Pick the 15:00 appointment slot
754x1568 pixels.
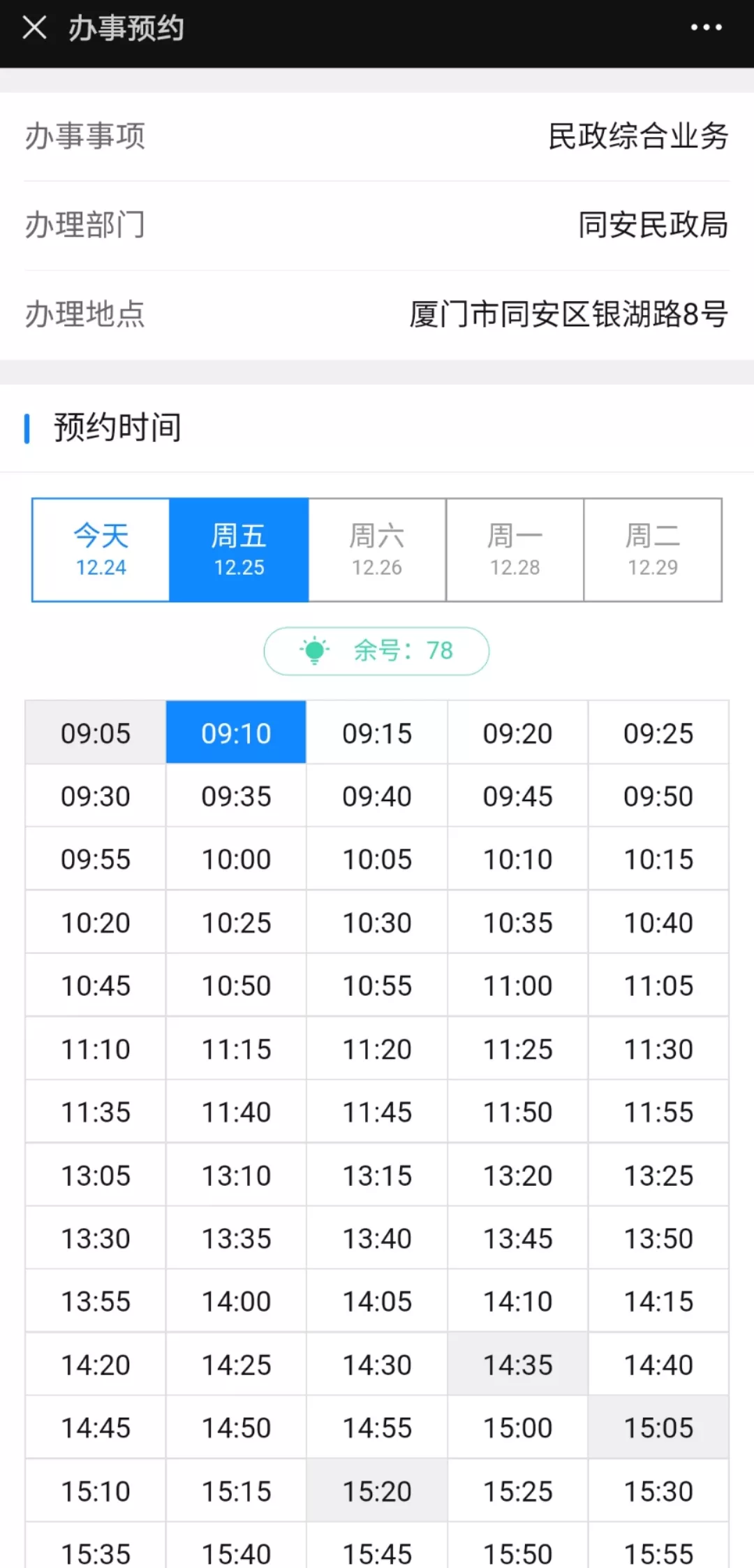point(518,1428)
